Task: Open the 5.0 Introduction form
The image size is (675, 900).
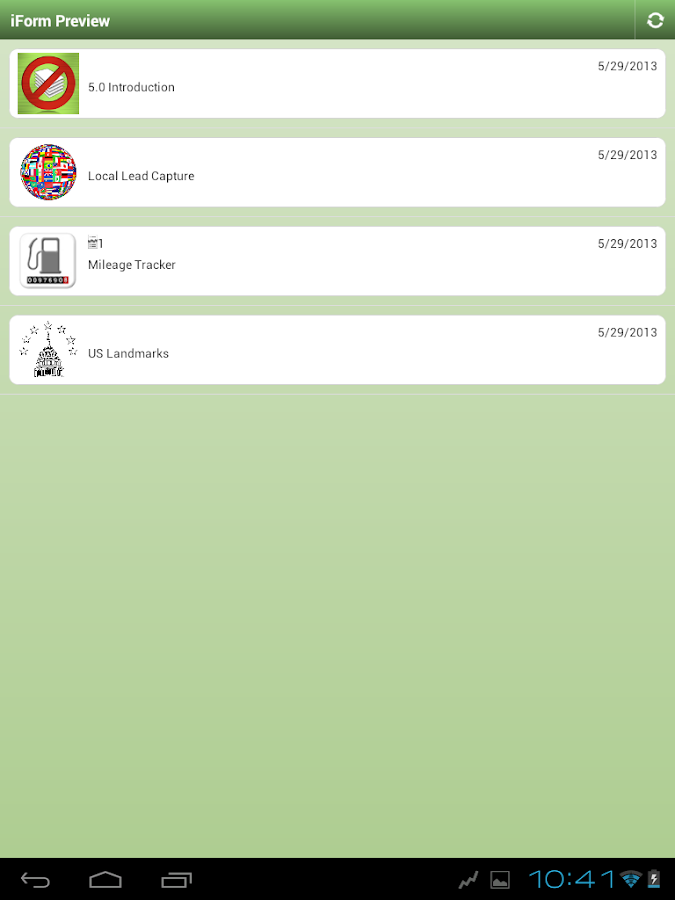Action: pyautogui.click(x=337, y=84)
